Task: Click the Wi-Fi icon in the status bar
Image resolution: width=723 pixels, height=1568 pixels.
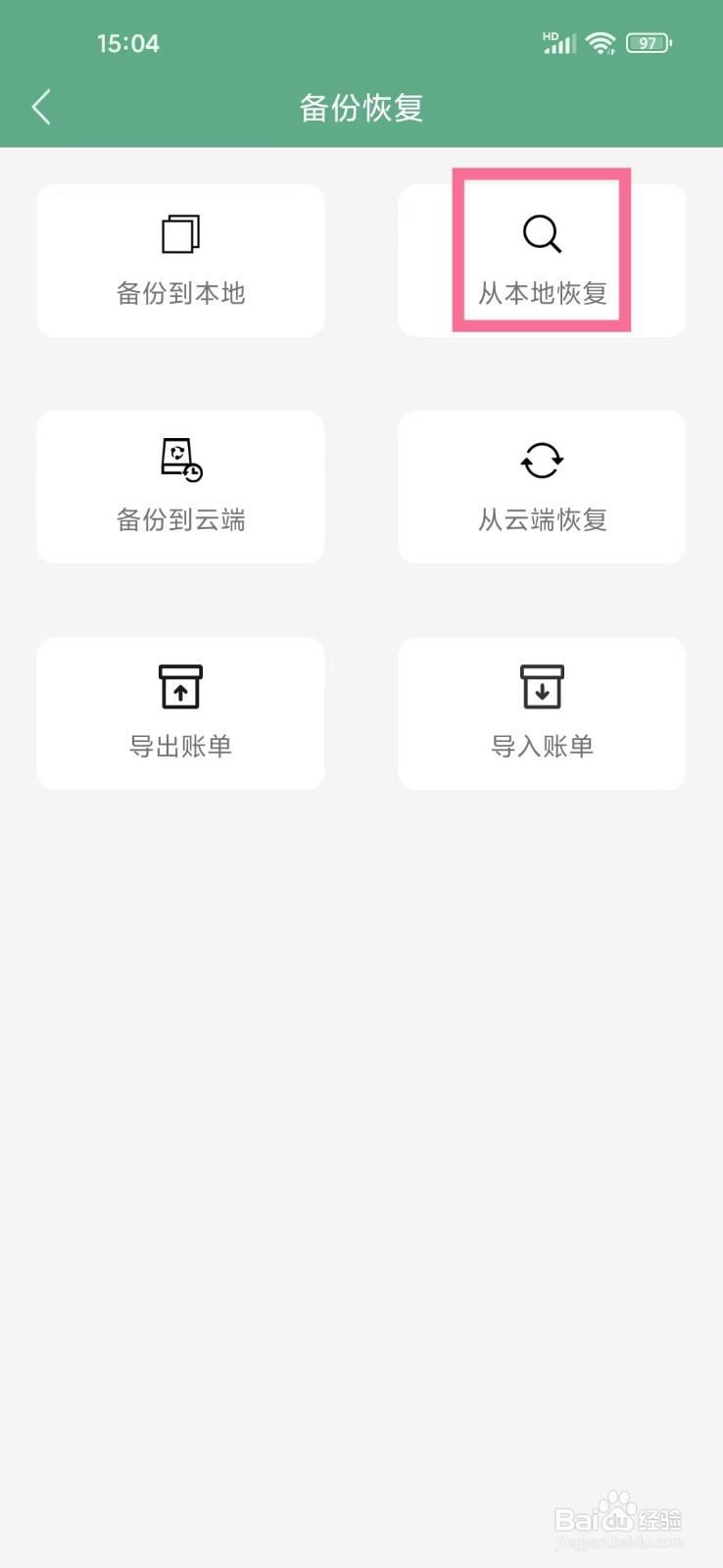Action: tap(601, 42)
